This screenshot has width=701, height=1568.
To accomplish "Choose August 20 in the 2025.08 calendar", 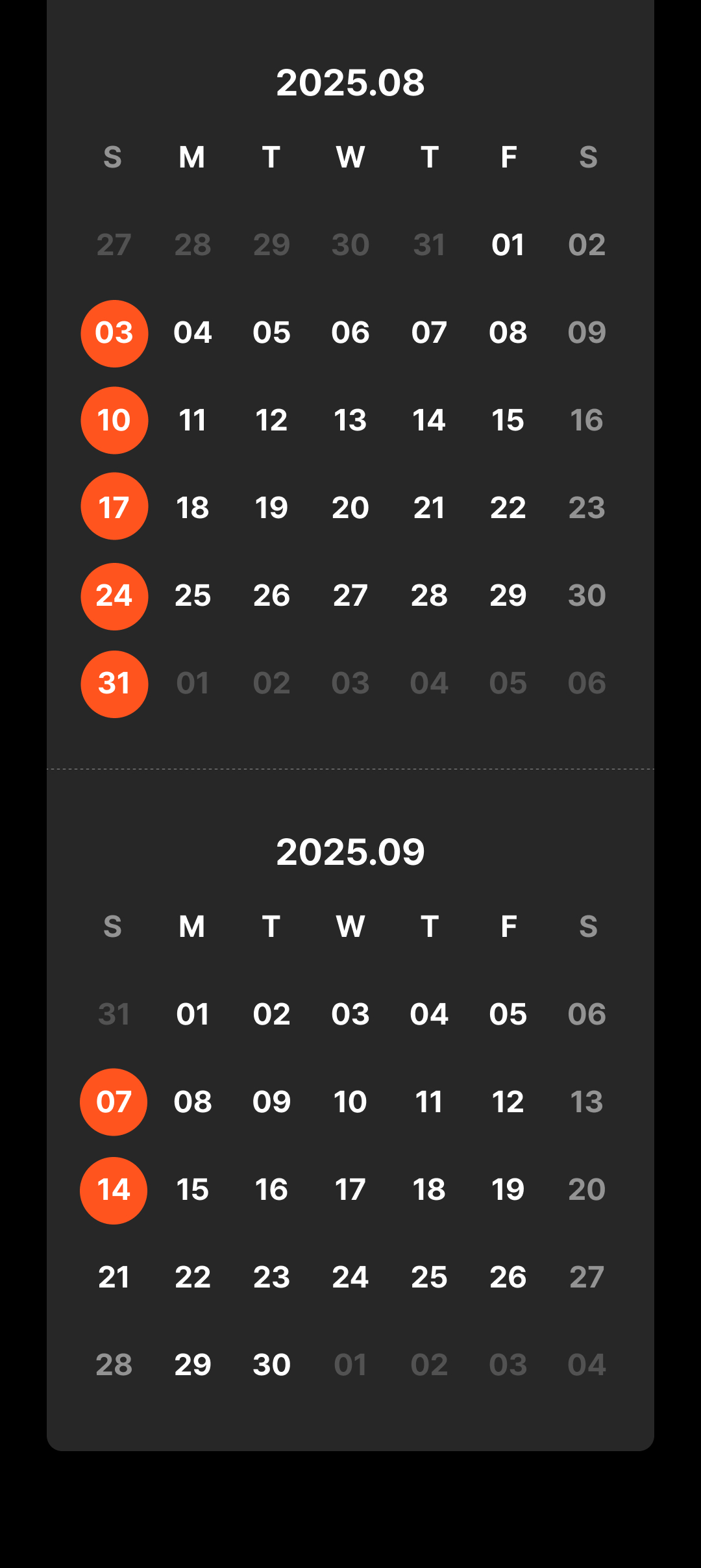I will pos(350,508).
